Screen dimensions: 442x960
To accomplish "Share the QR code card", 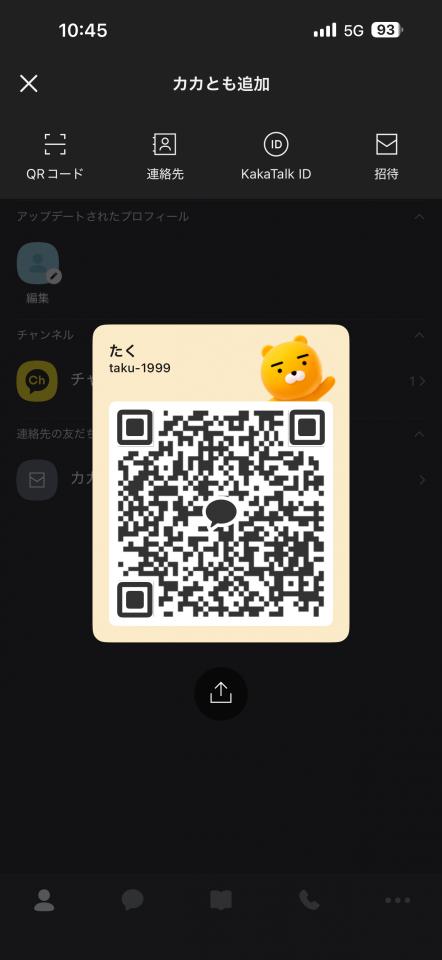I will [221, 694].
